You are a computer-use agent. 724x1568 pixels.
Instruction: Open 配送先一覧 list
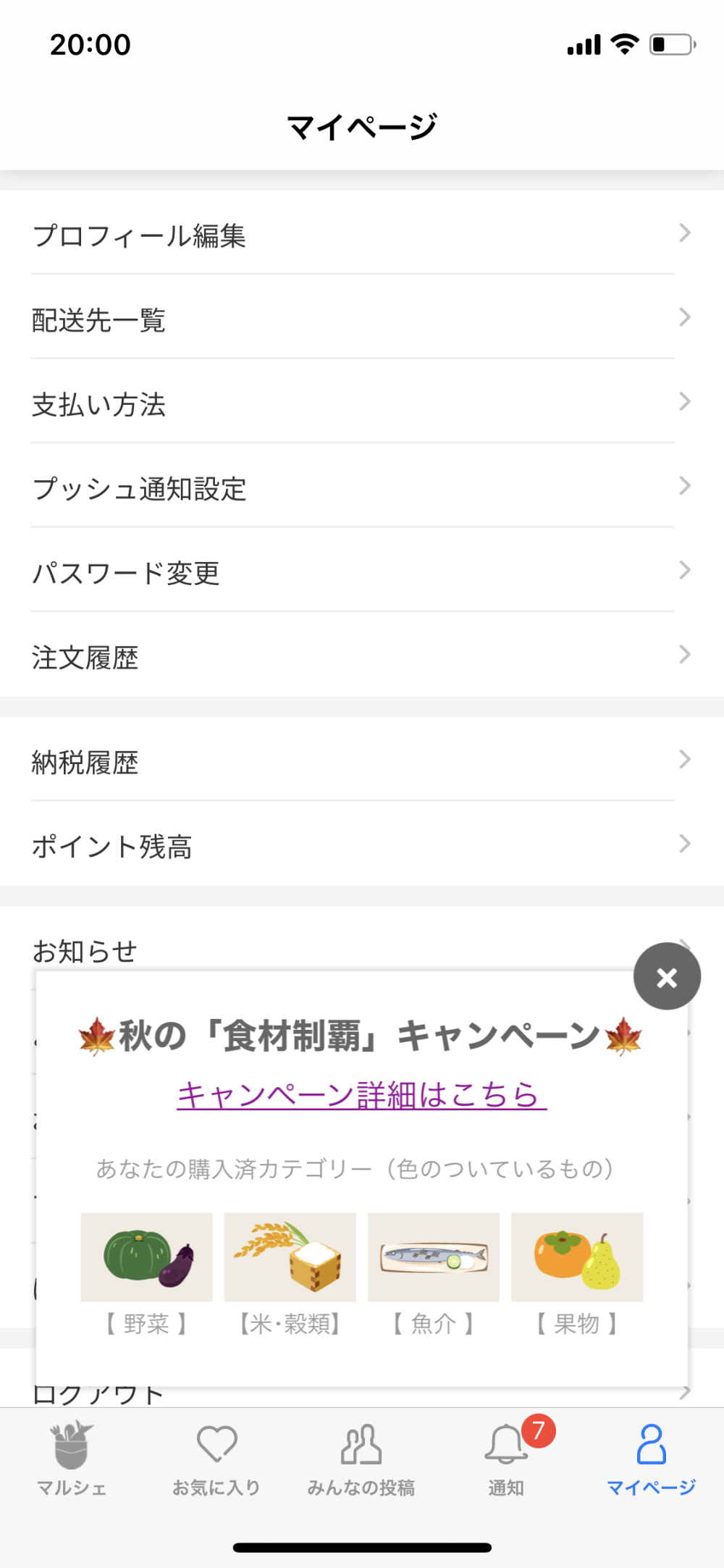tap(362, 317)
